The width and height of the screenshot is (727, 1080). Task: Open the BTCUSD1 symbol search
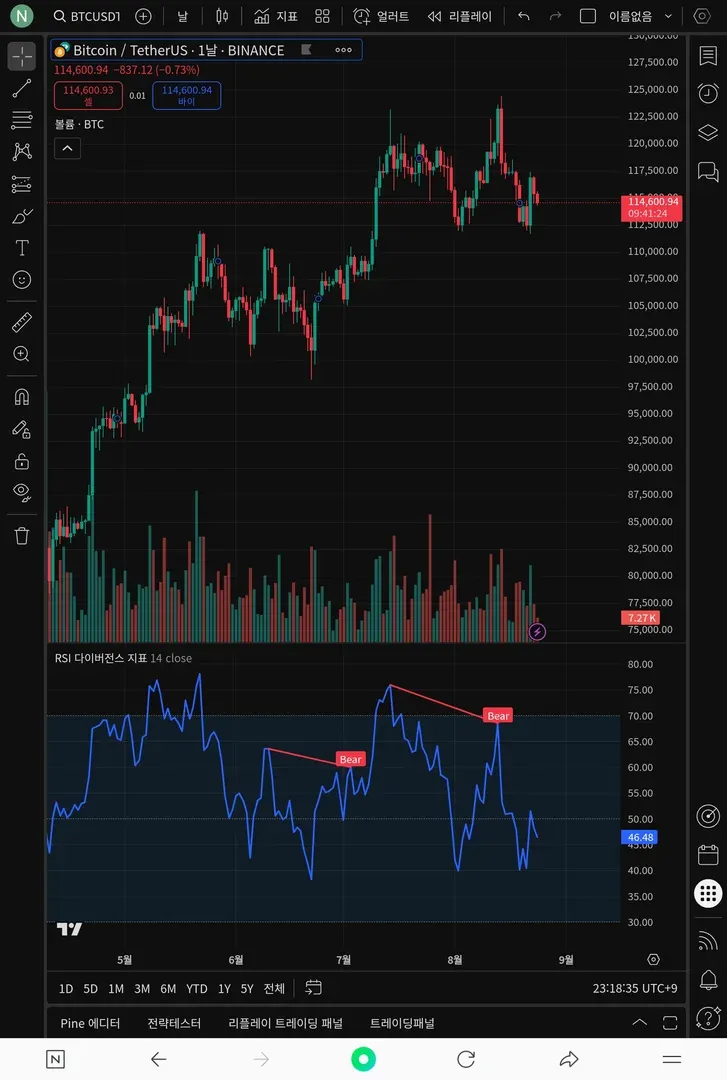88,16
